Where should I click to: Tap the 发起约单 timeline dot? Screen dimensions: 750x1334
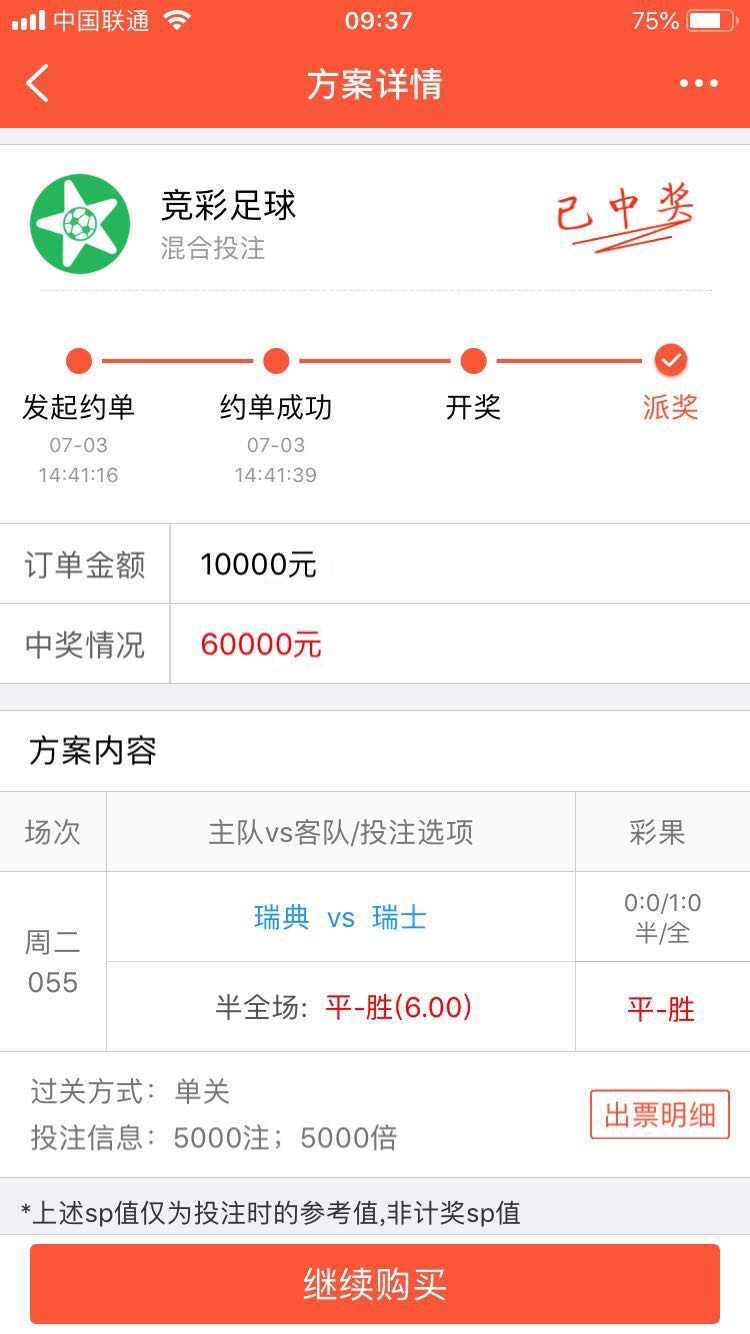(x=78, y=361)
